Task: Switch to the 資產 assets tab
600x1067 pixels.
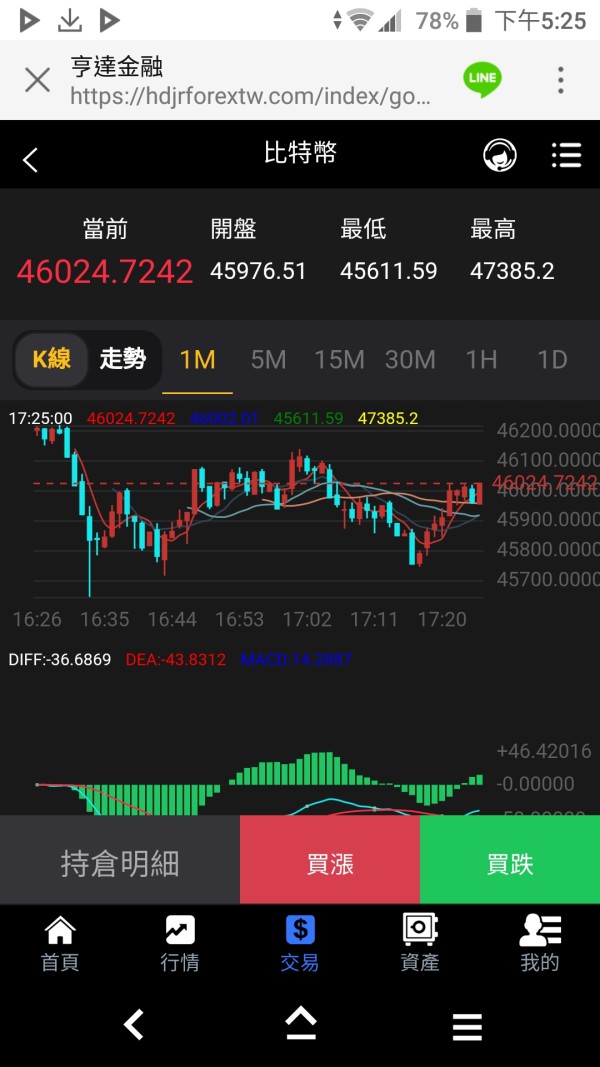Action: (x=420, y=943)
